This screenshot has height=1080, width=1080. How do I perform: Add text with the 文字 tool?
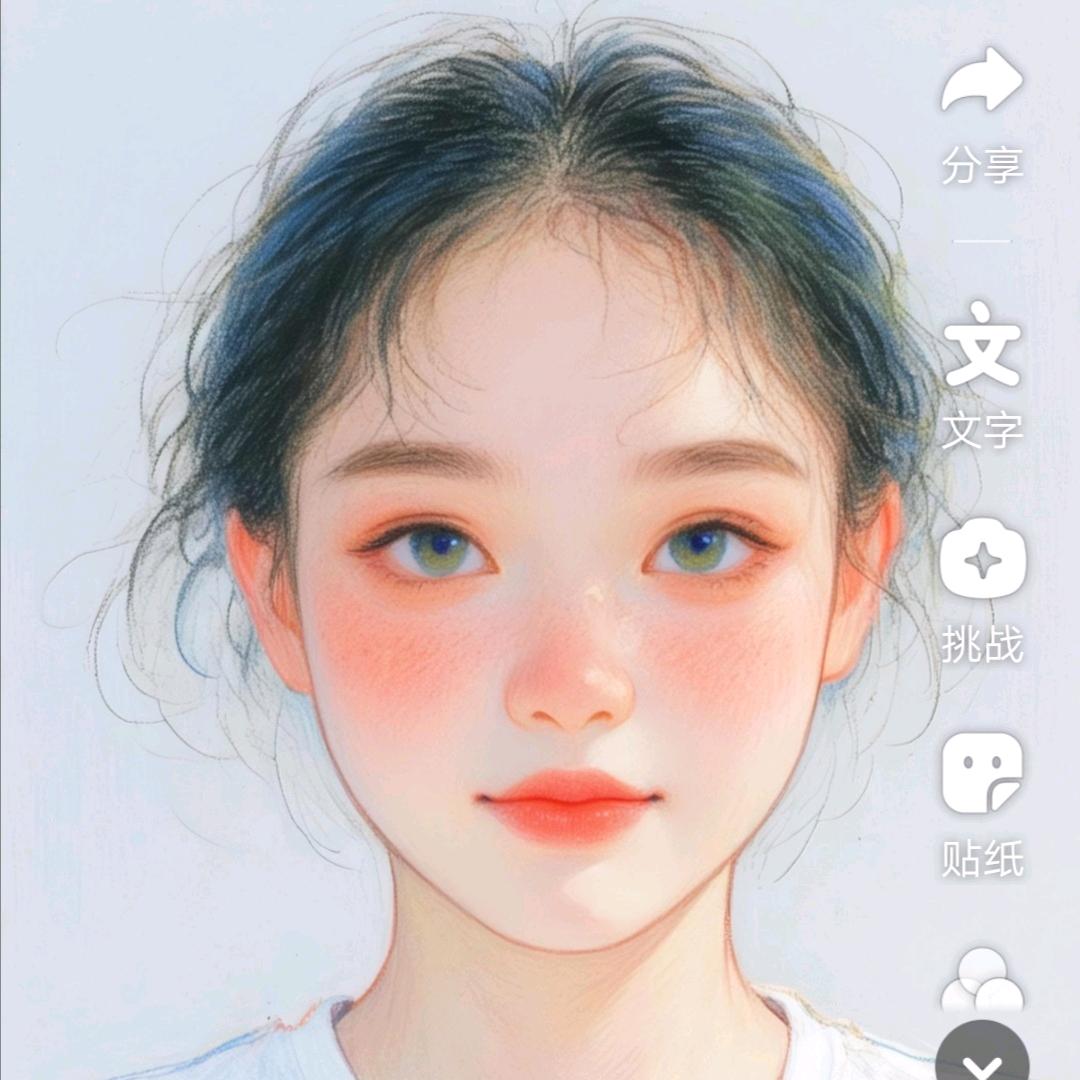(x=982, y=345)
